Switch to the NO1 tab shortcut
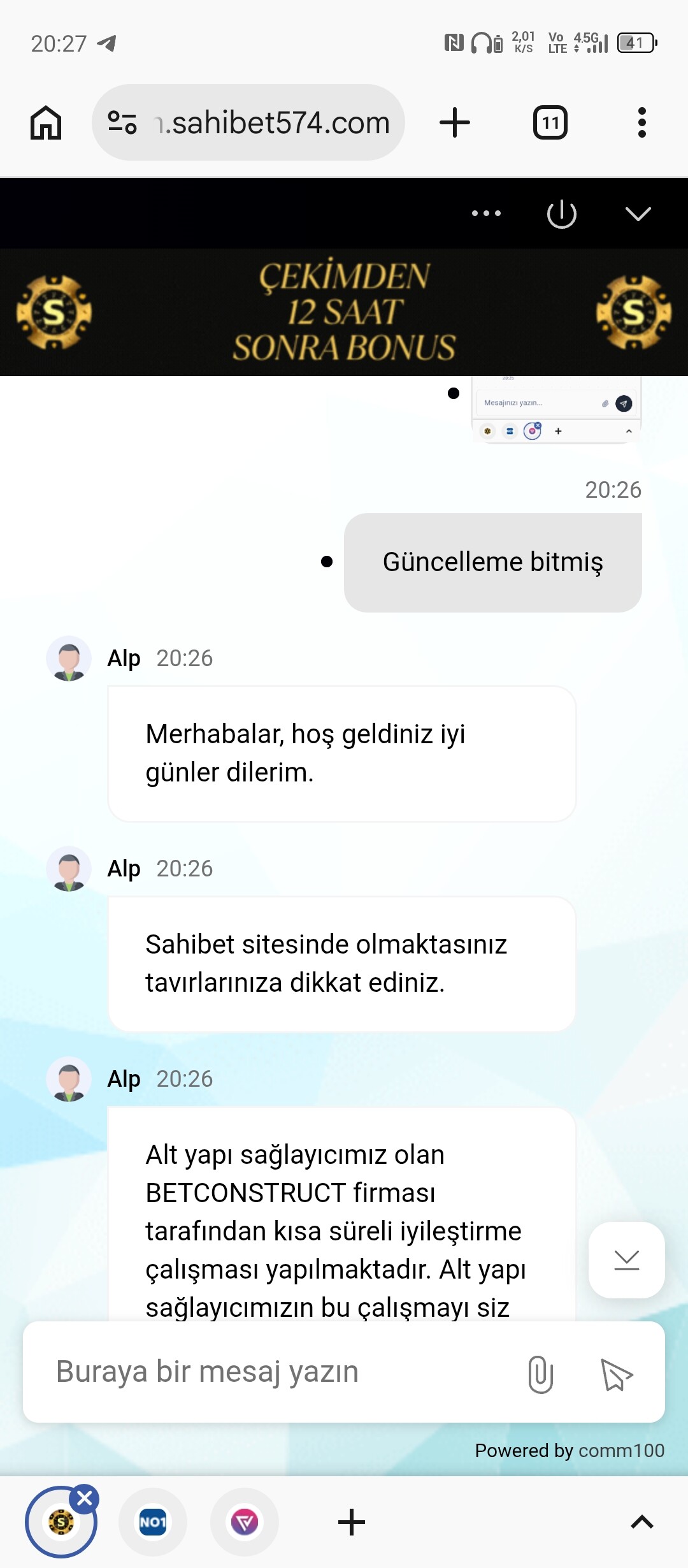 click(x=153, y=1522)
